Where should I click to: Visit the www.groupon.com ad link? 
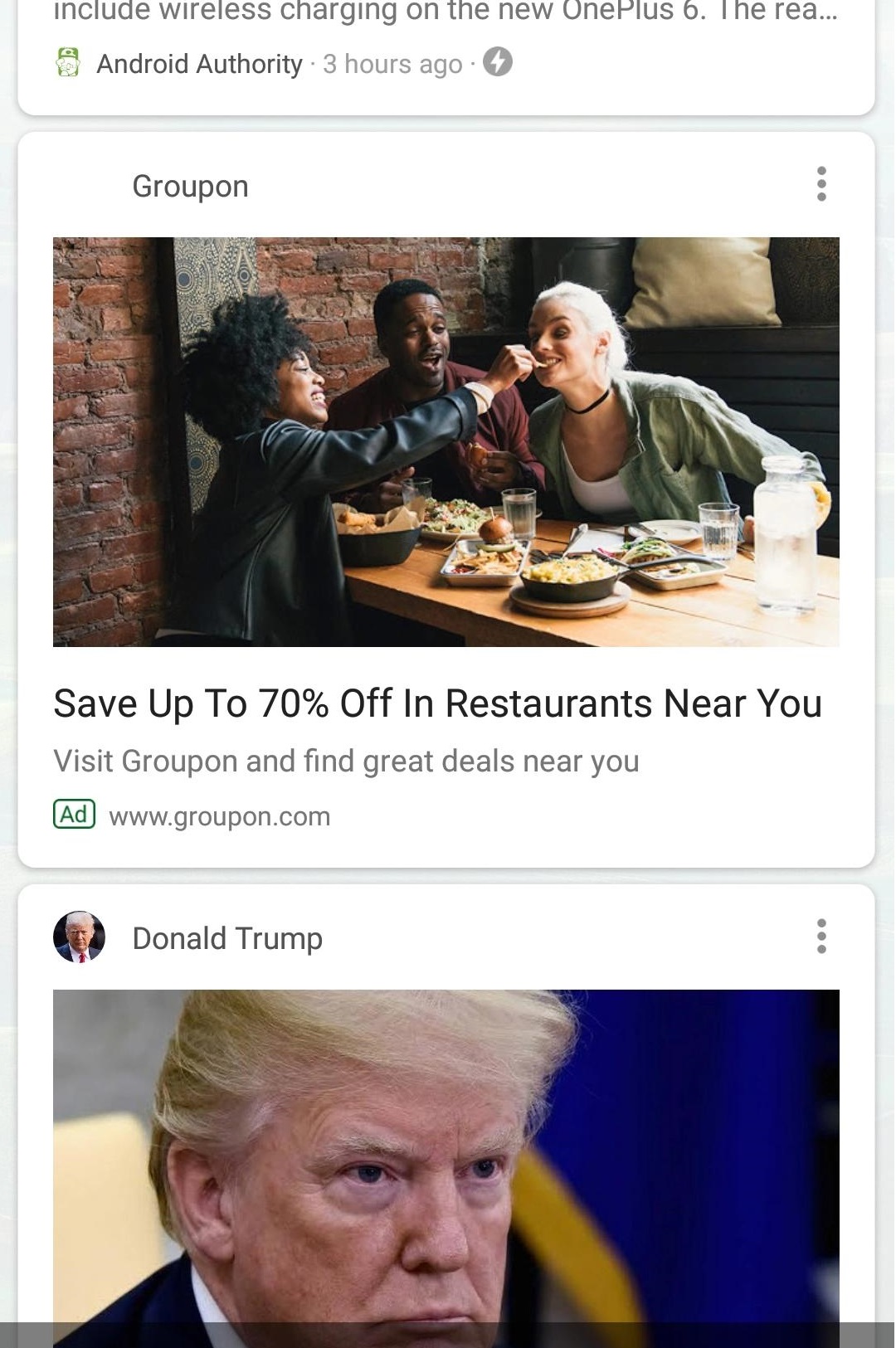(x=219, y=816)
